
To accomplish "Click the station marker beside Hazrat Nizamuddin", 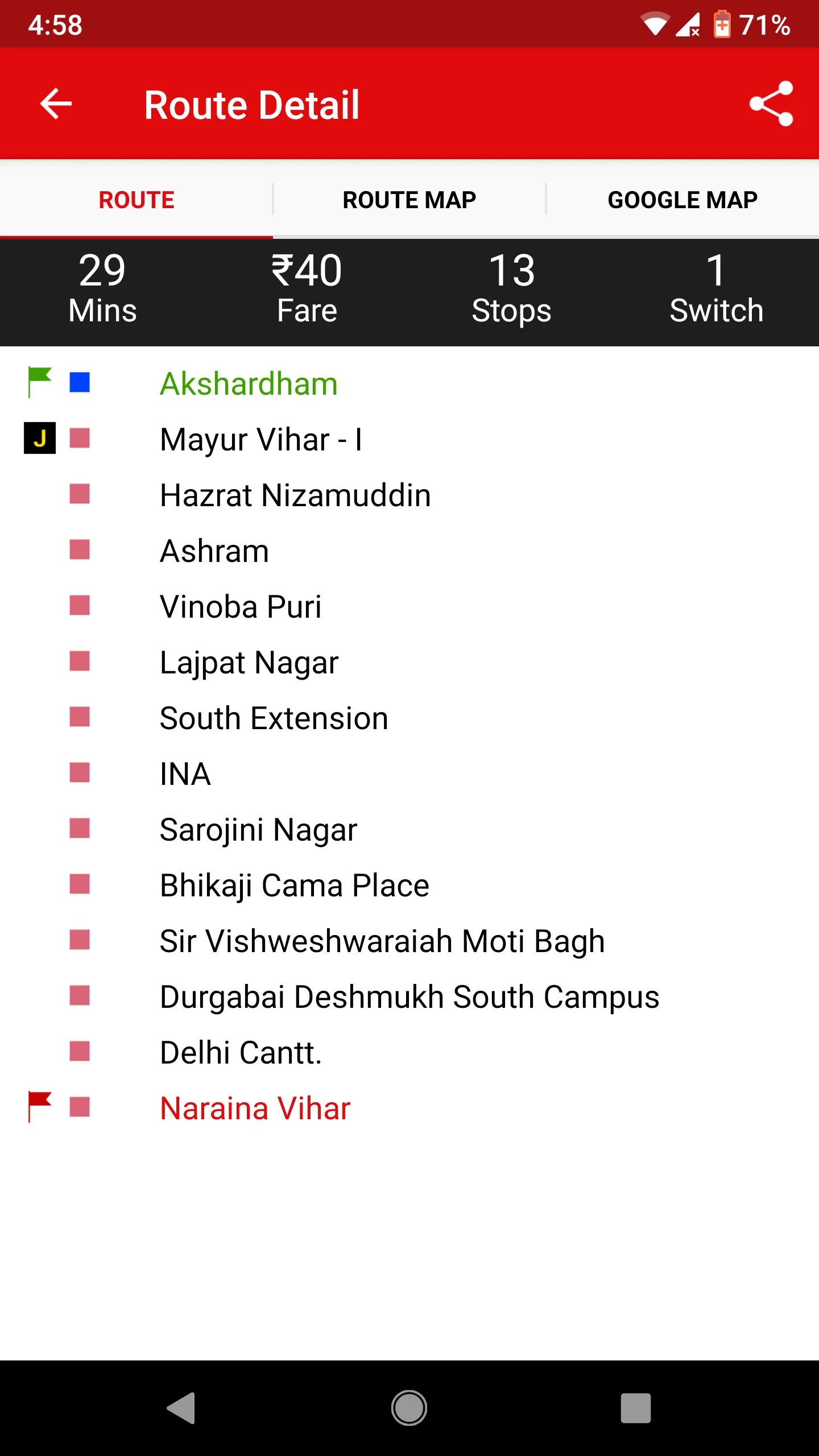I will (x=79, y=494).
